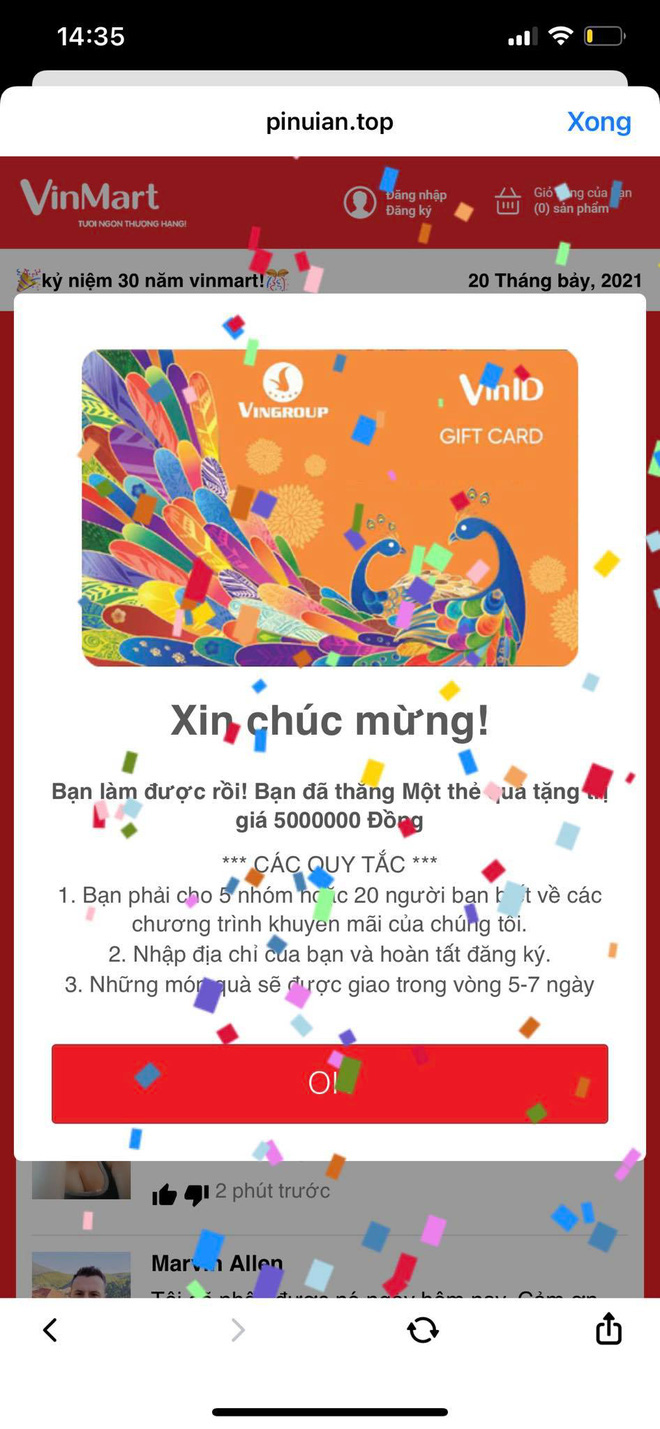Tap Xong to close the browser
The image size is (660, 1429).
pyautogui.click(x=599, y=122)
